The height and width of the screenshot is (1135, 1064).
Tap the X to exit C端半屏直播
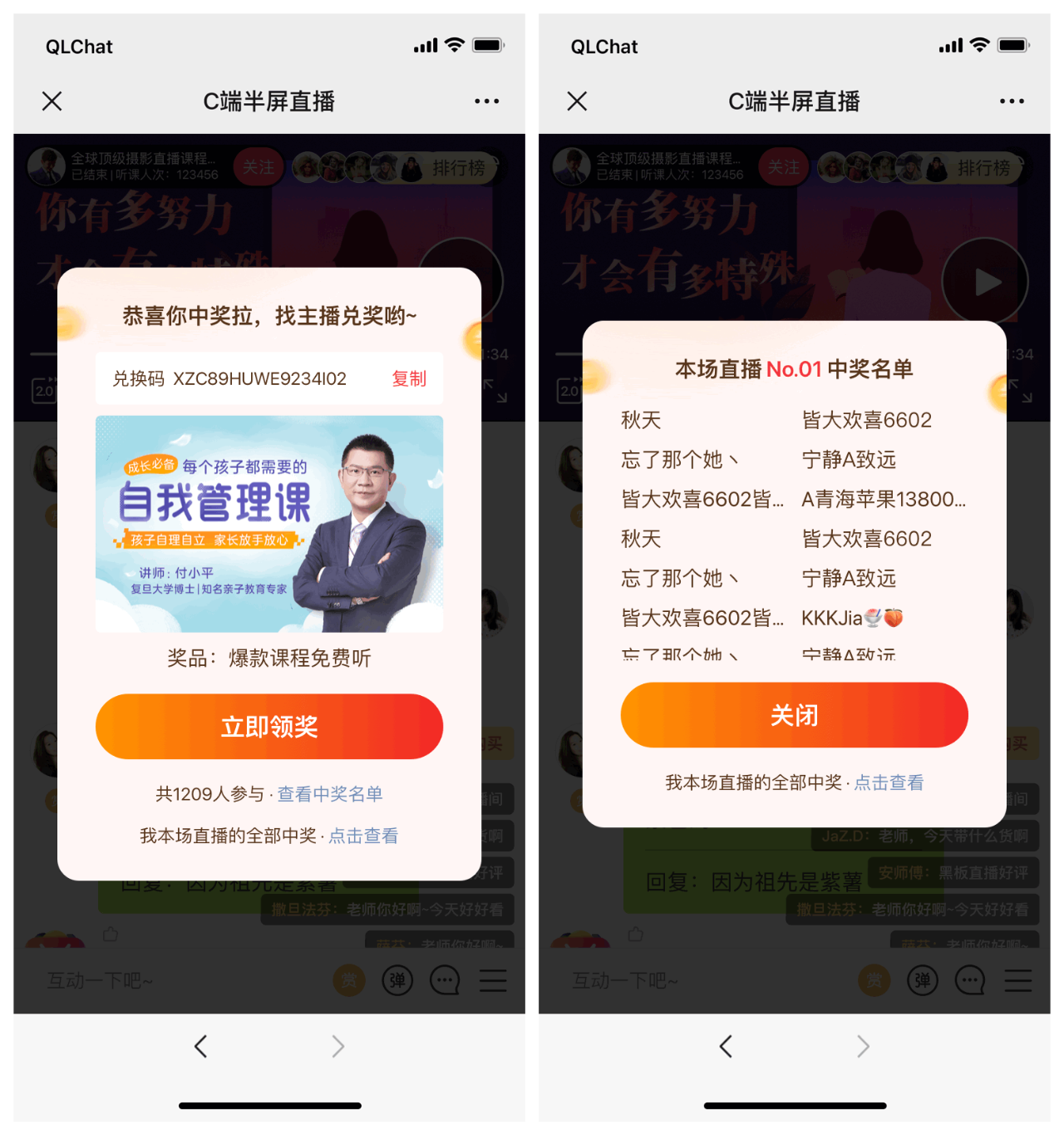click(52, 101)
